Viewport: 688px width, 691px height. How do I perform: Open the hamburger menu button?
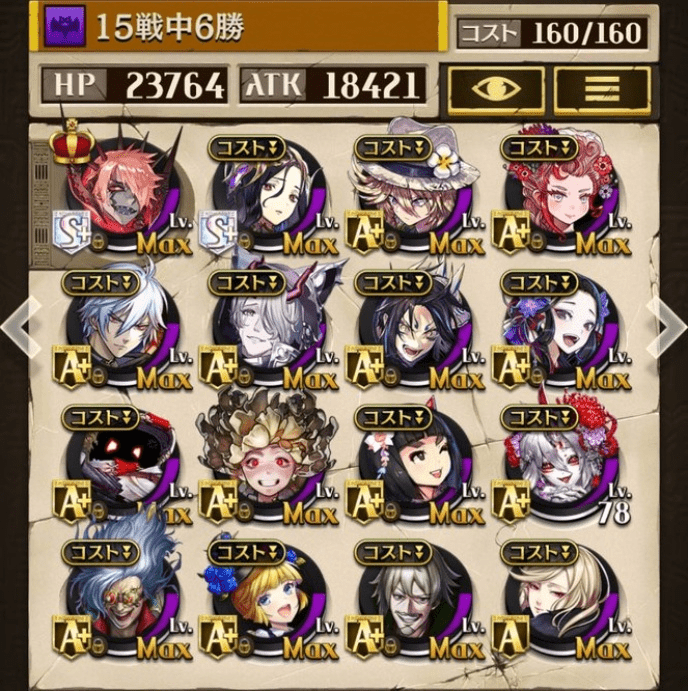602,89
